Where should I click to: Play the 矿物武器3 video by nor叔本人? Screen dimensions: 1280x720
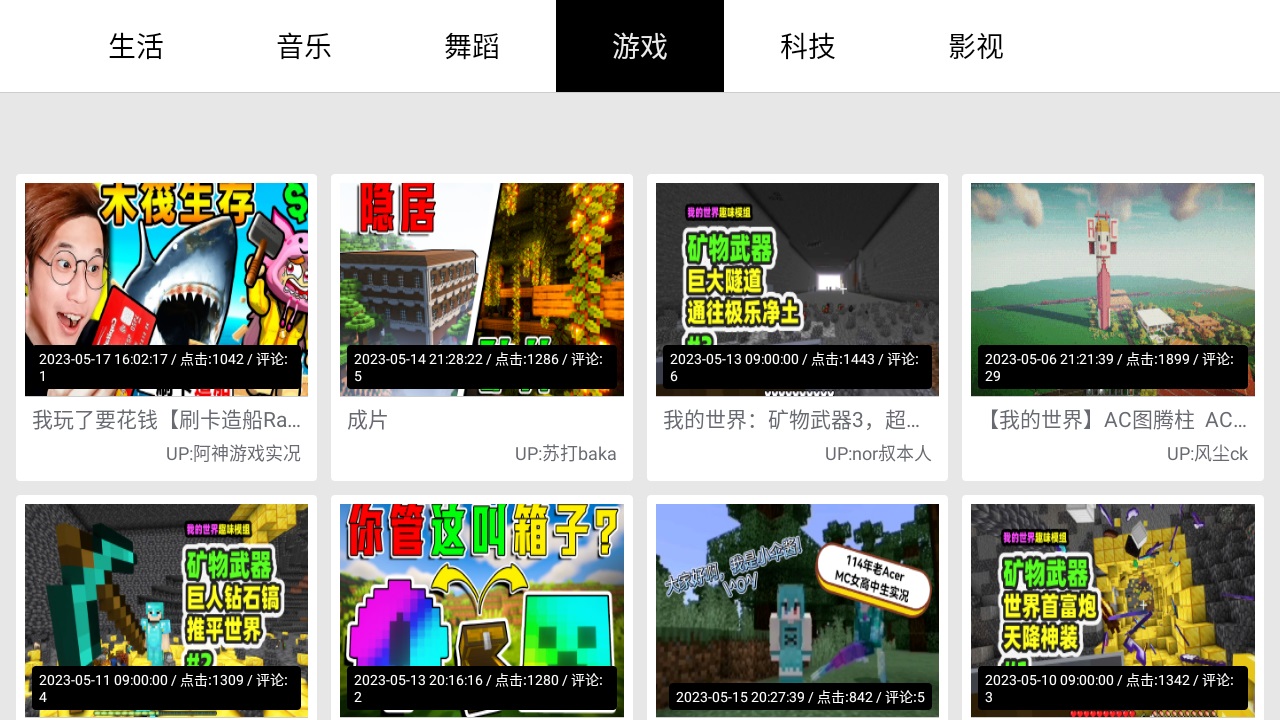click(x=797, y=289)
